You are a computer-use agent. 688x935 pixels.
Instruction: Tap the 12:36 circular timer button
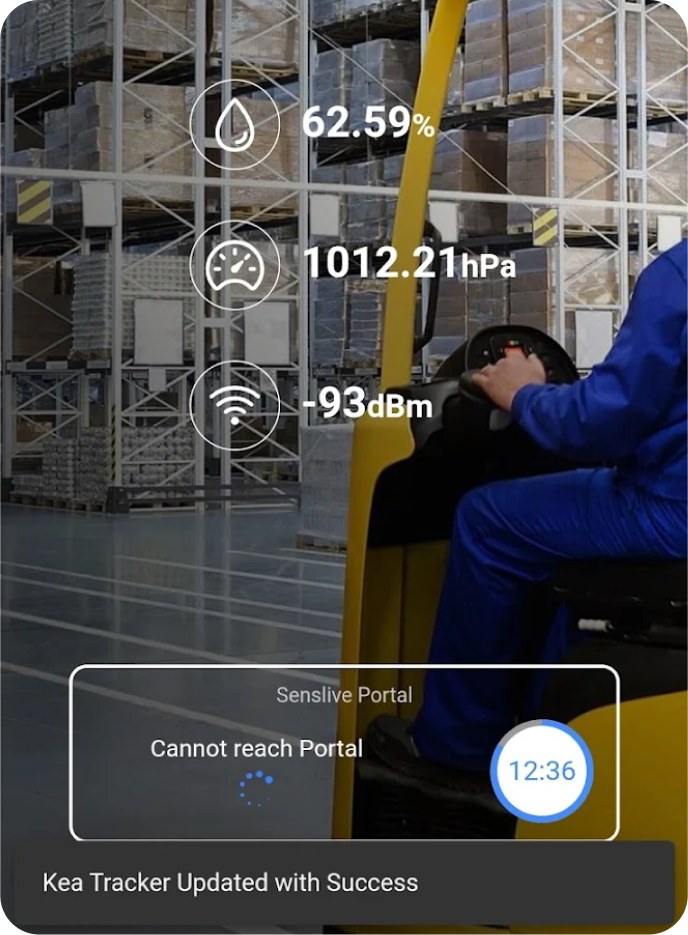pos(542,771)
